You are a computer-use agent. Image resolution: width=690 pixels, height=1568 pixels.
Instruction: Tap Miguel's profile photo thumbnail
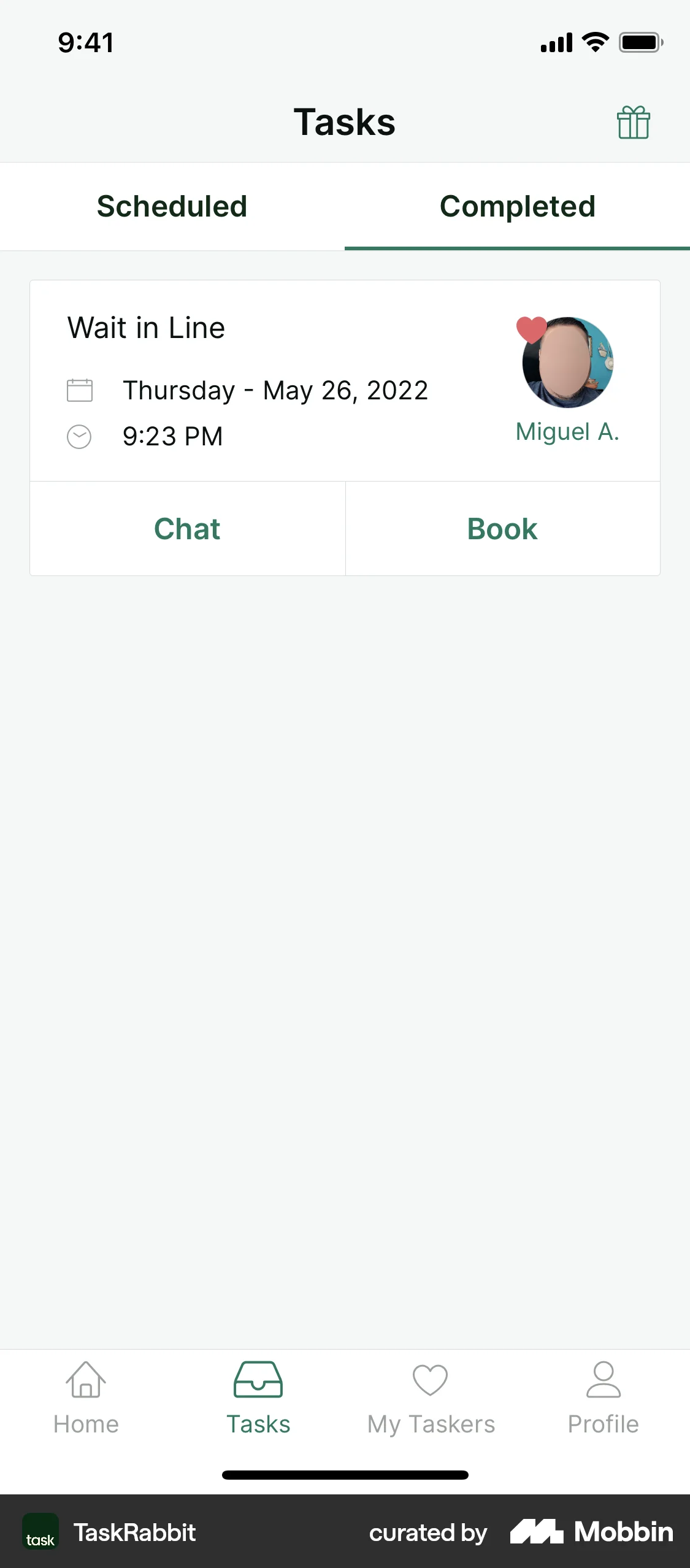pos(565,363)
